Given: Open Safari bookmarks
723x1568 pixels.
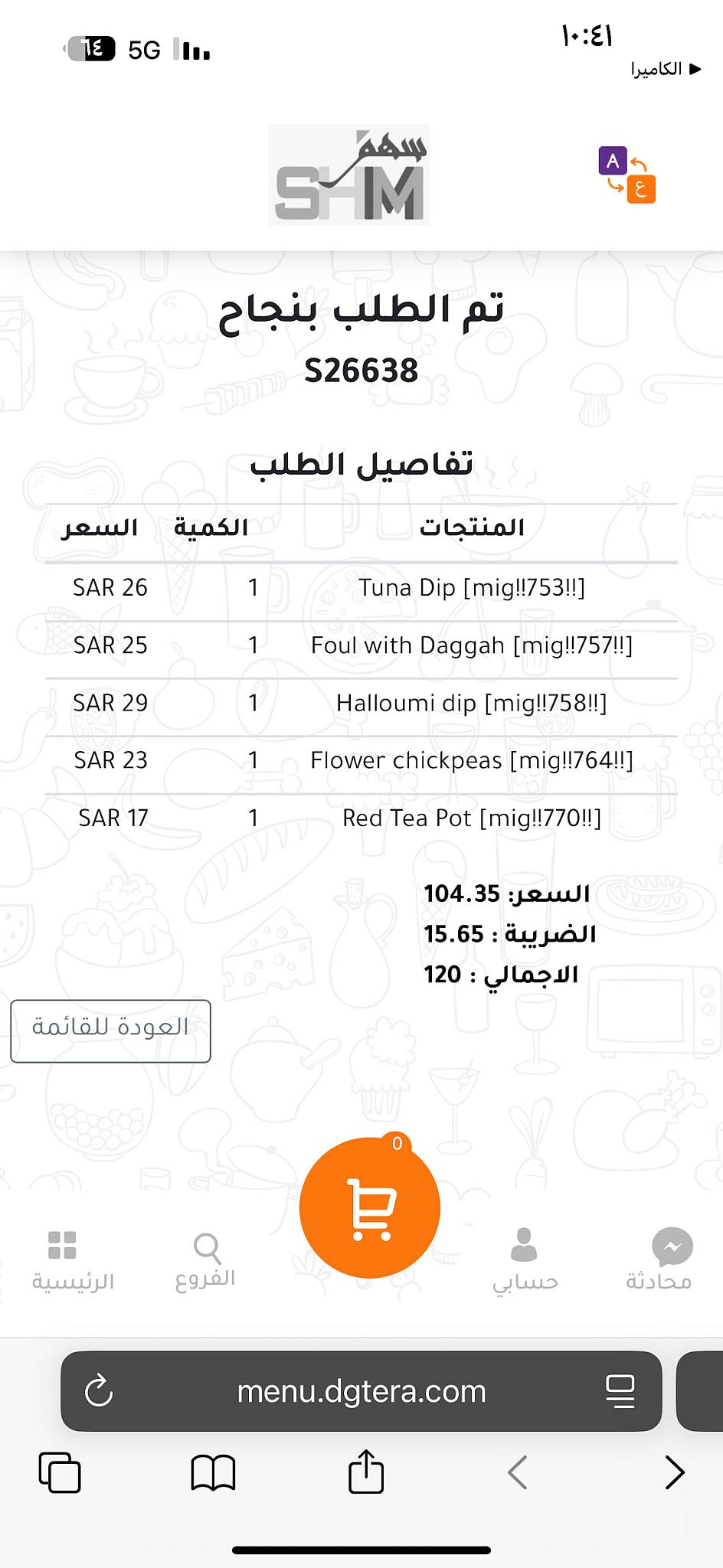Looking at the screenshot, I should coord(213,1472).
